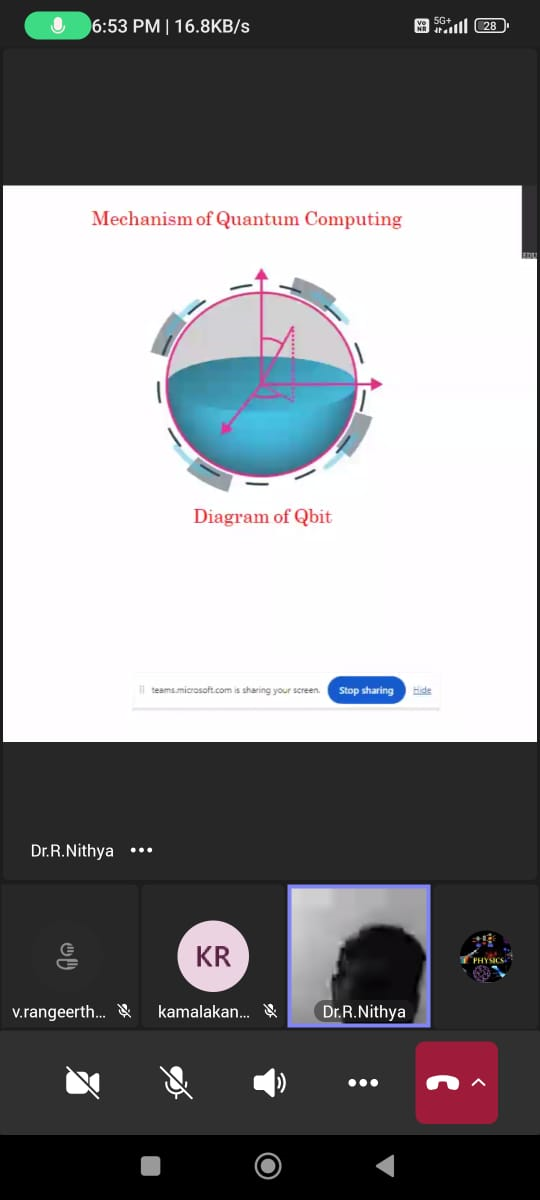Turn on the camera
This screenshot has width=540, height=1200.
tap(82, 1082)
